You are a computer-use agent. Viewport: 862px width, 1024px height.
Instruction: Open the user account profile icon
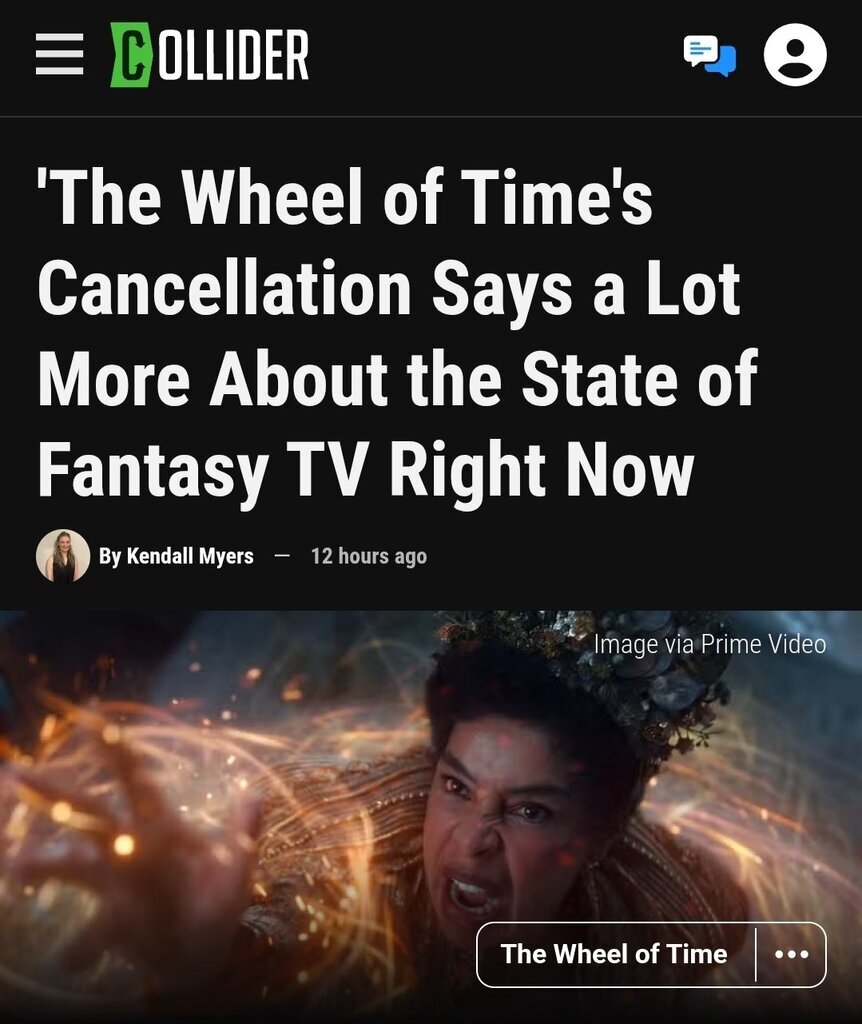pos(795,55)
